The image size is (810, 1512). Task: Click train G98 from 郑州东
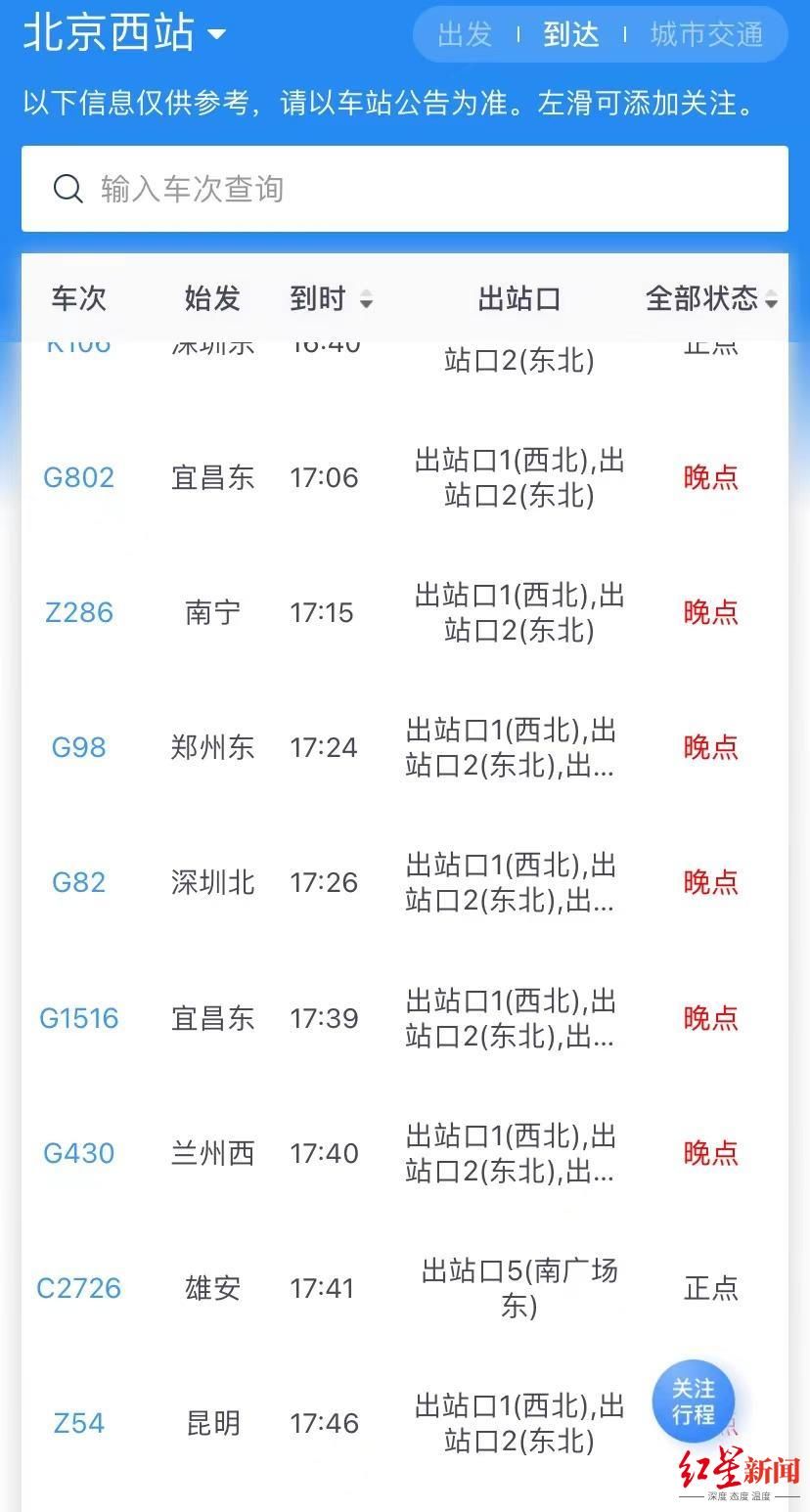pyautogui.click(x=77, y=747)
